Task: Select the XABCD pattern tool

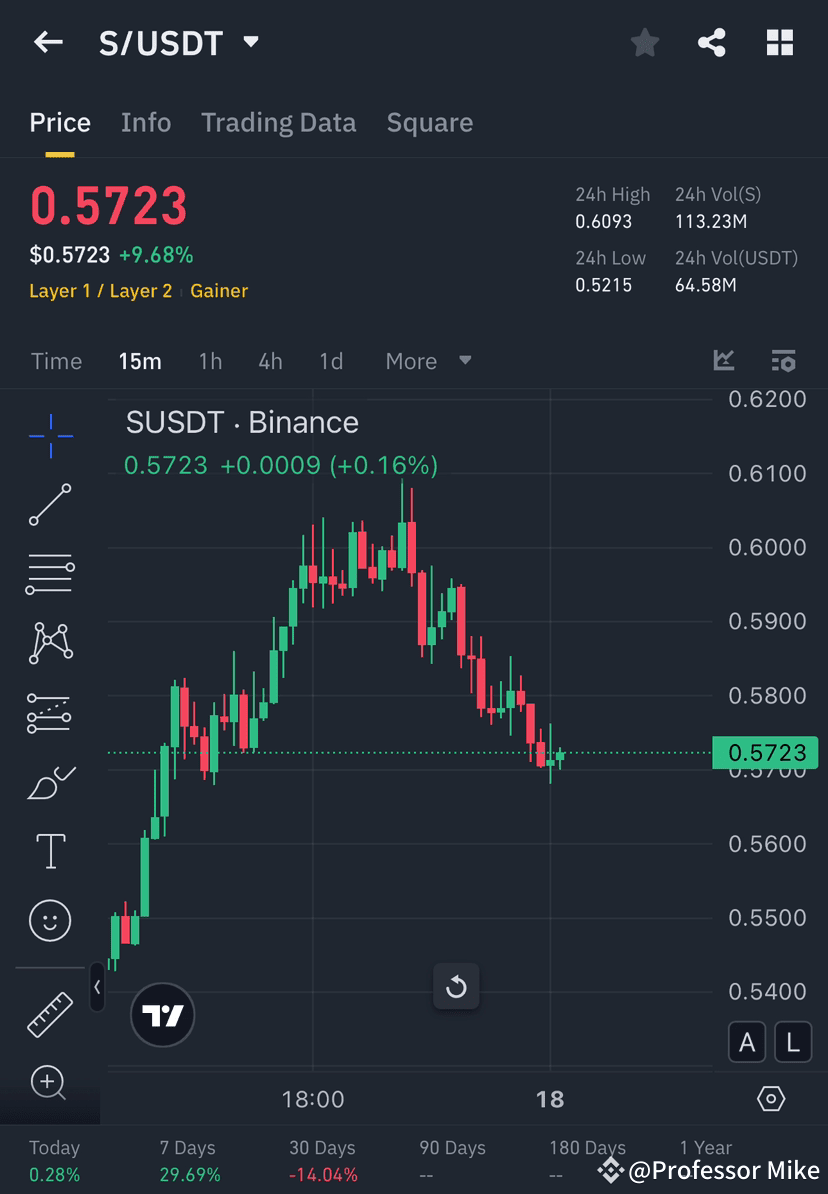Action: coord(50,643)
